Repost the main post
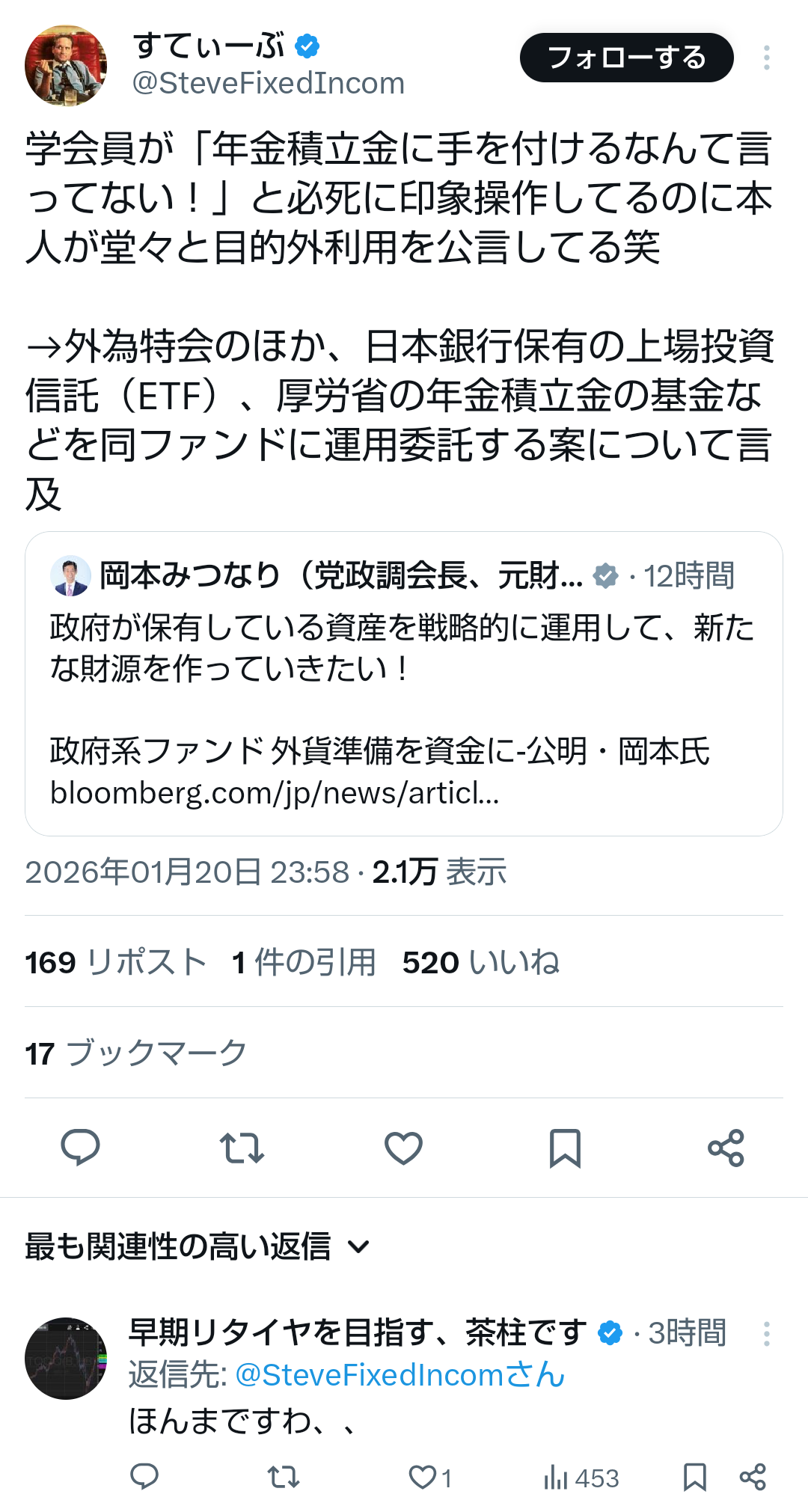The width and height of the screenshot is (808, 1512). coord(242,1148)
